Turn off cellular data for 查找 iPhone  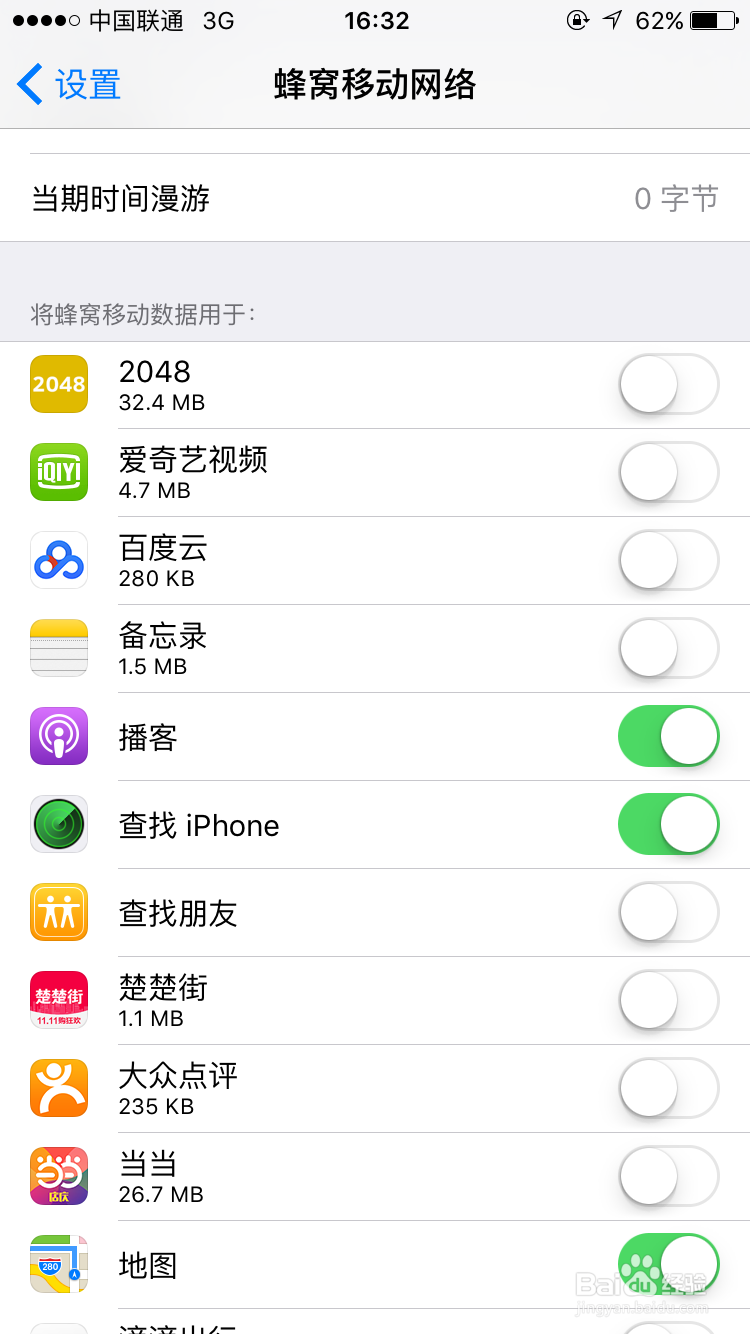tap(668, 825)
